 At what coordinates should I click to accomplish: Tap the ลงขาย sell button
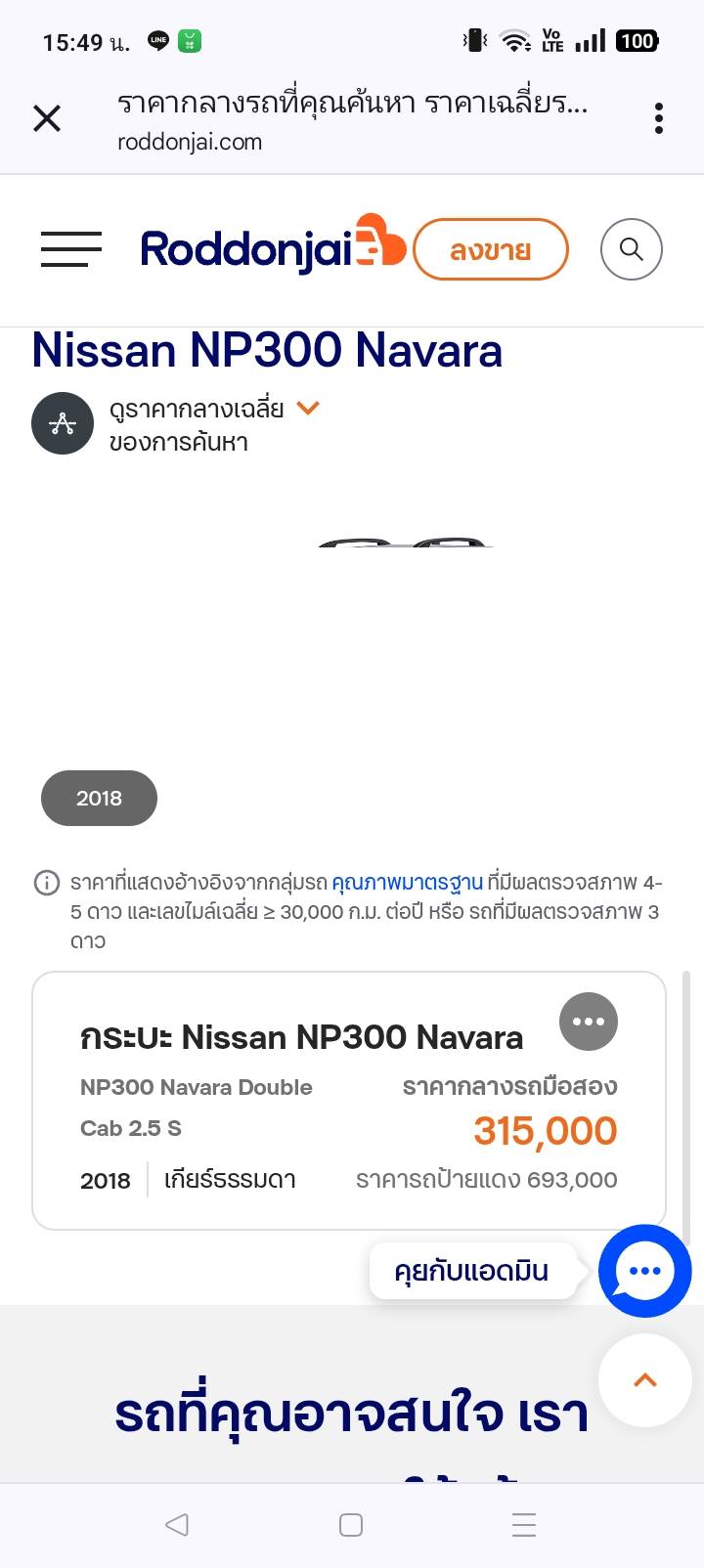coord(491,249)
